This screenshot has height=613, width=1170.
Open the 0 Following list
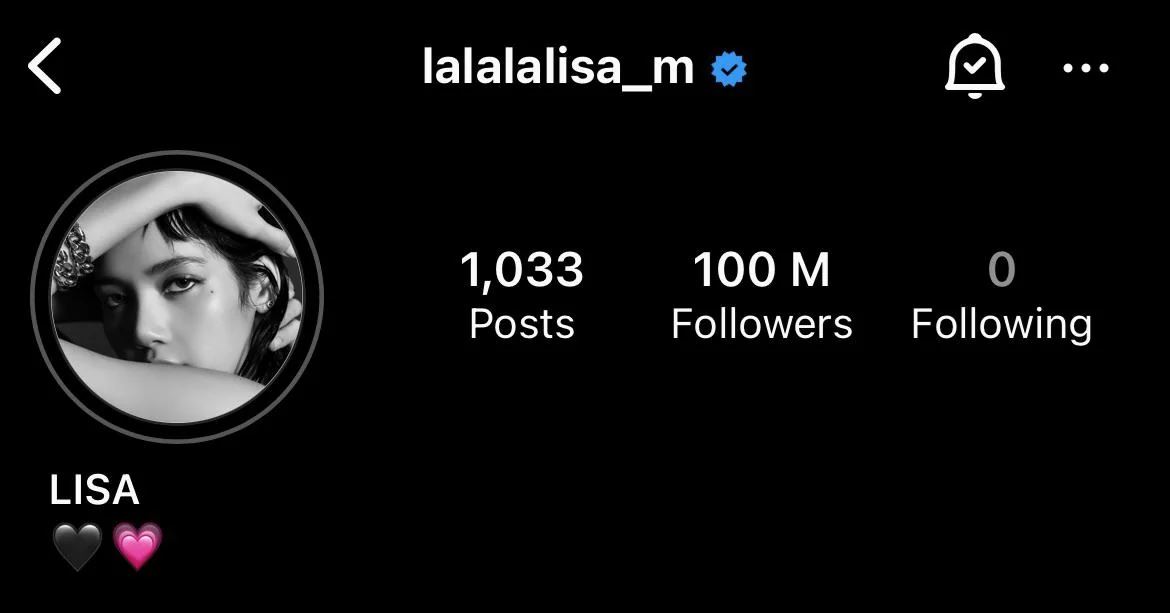click(1001, 296)
